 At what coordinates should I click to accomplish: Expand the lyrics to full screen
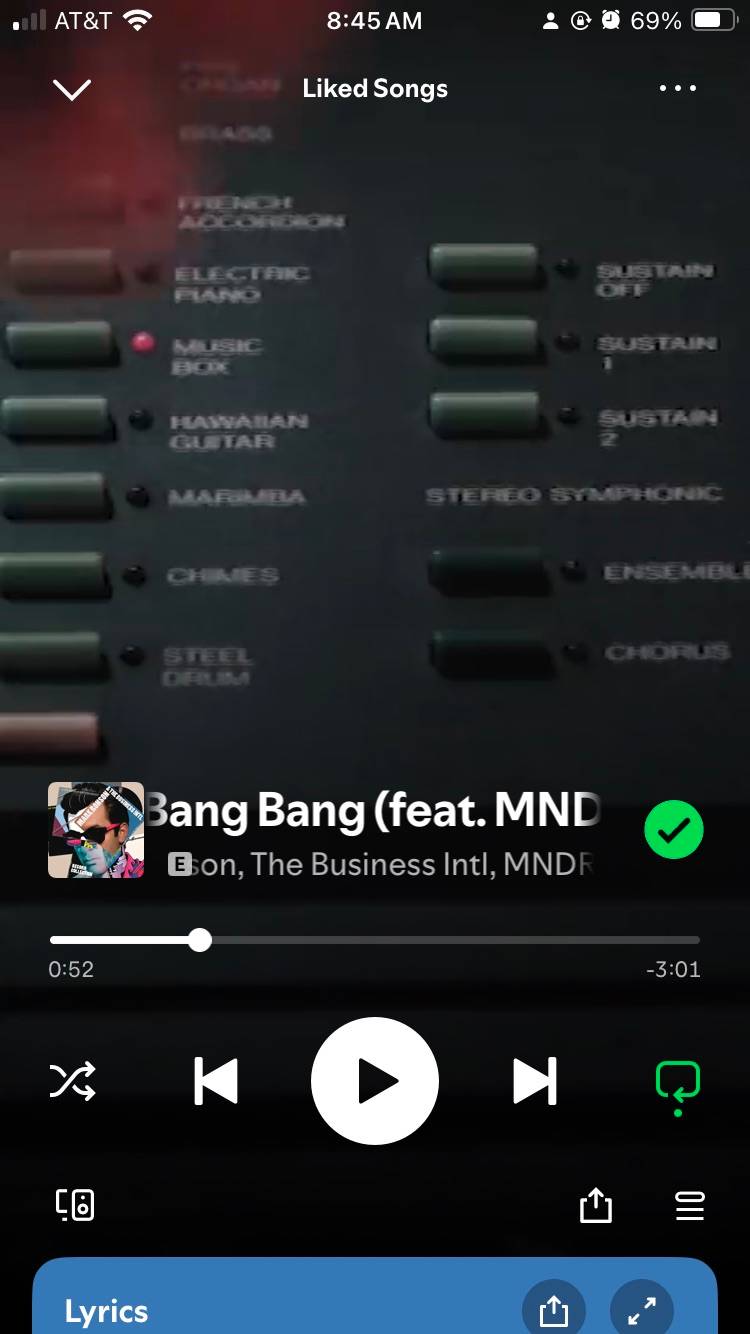click(x=641, y=1310)
